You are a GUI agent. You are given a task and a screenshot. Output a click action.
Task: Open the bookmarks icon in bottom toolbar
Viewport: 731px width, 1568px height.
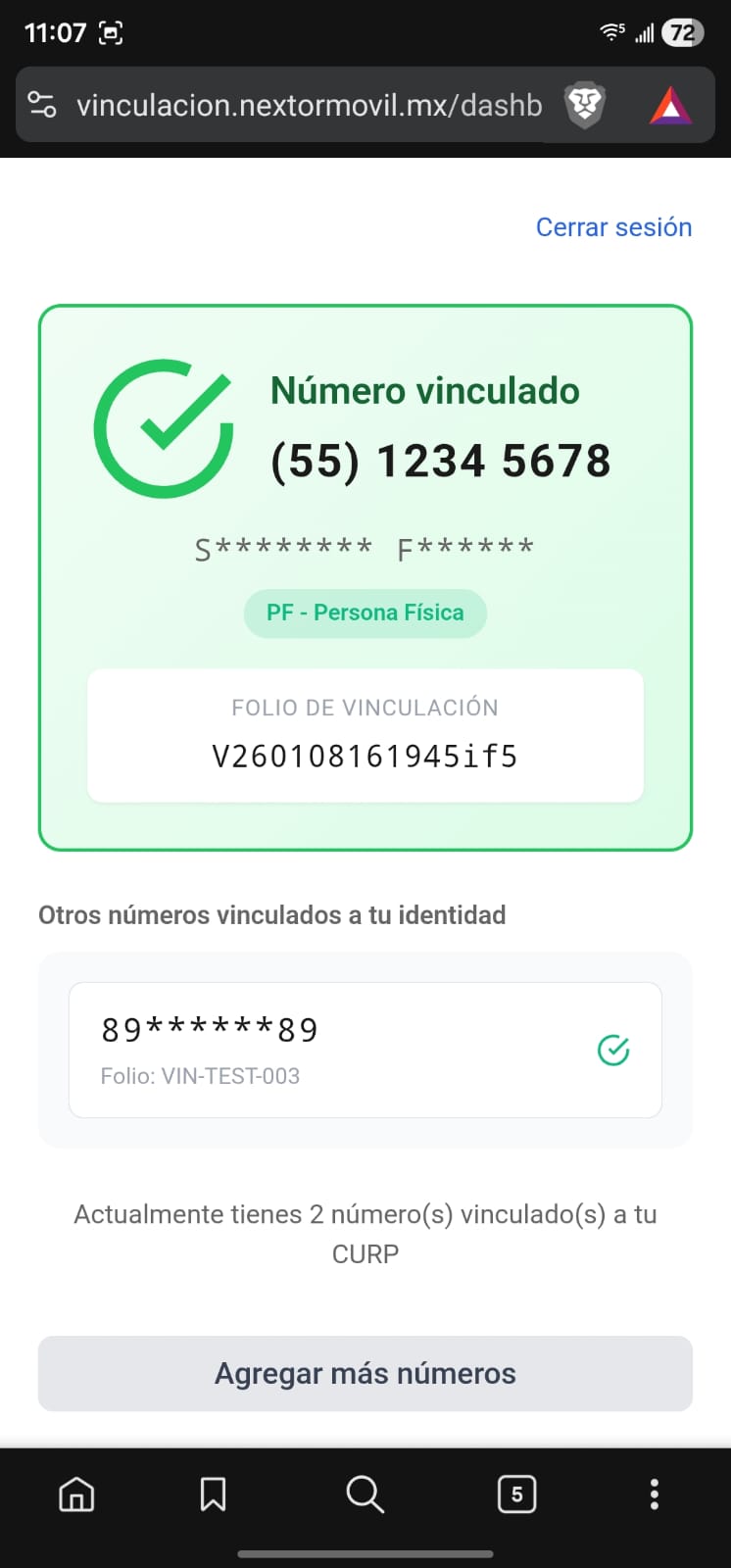[x=213, y=1494]
